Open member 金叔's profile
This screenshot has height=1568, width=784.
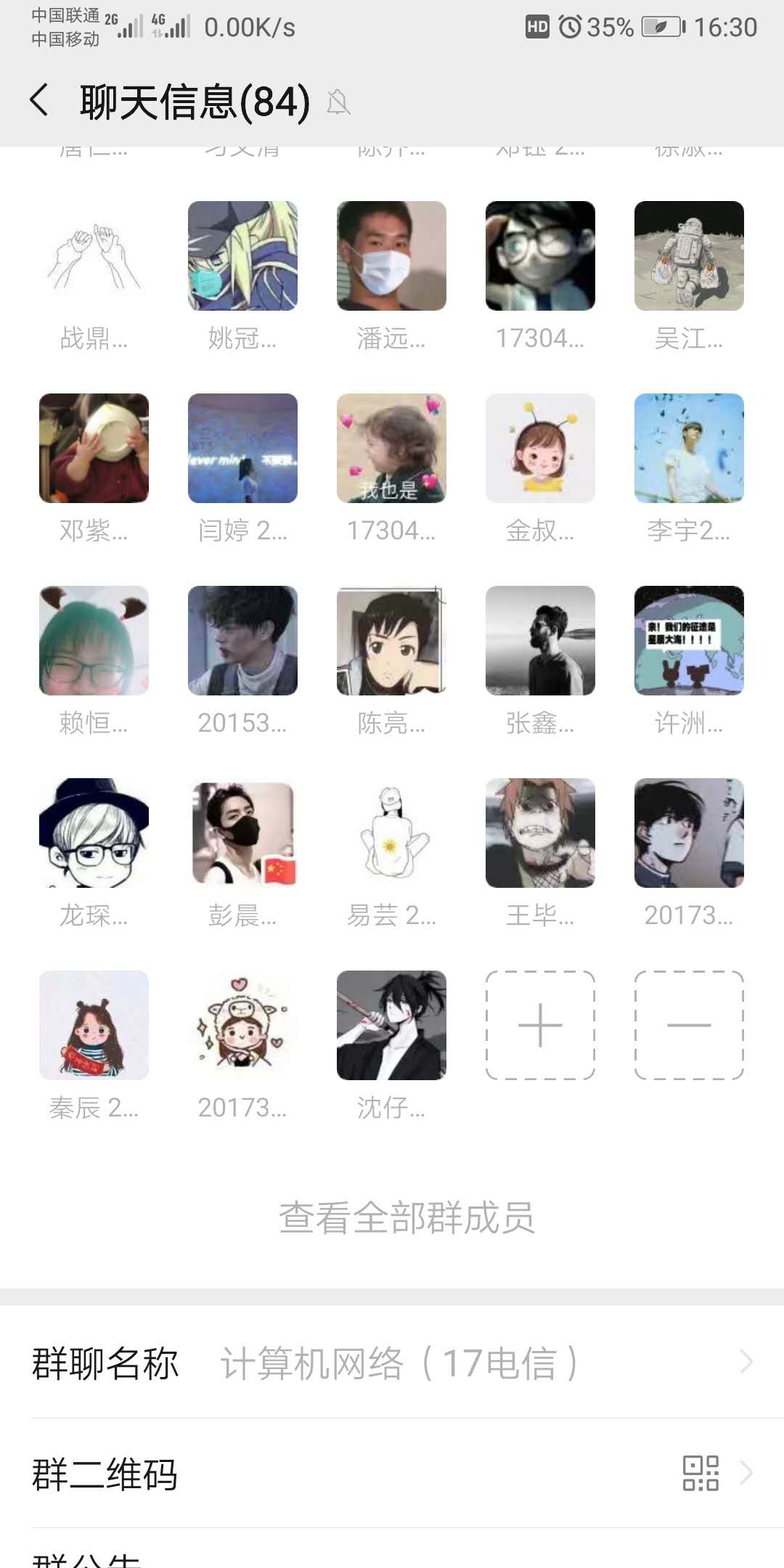[540, 448]
